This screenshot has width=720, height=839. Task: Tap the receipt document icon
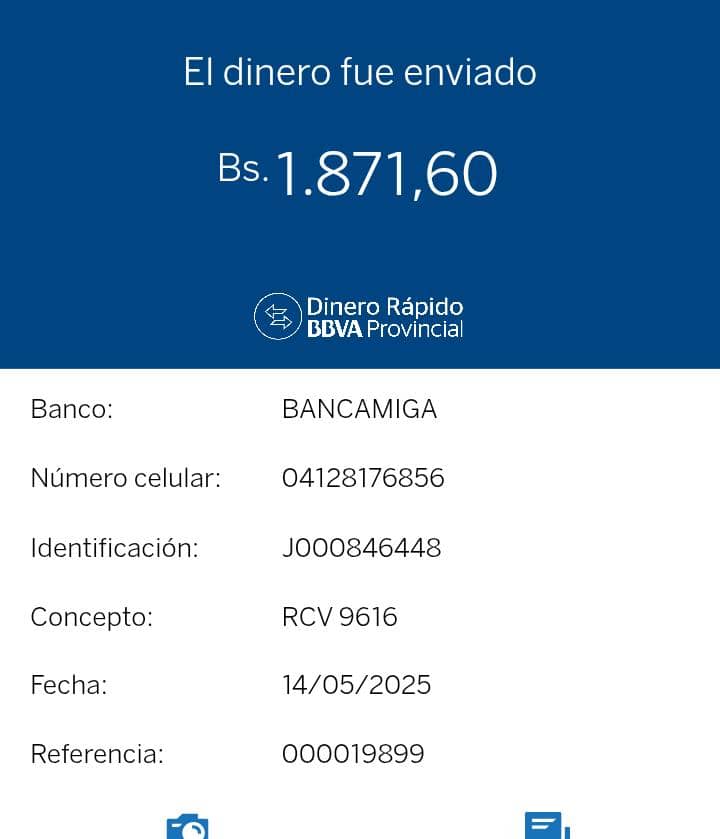[x=546, y=827]
